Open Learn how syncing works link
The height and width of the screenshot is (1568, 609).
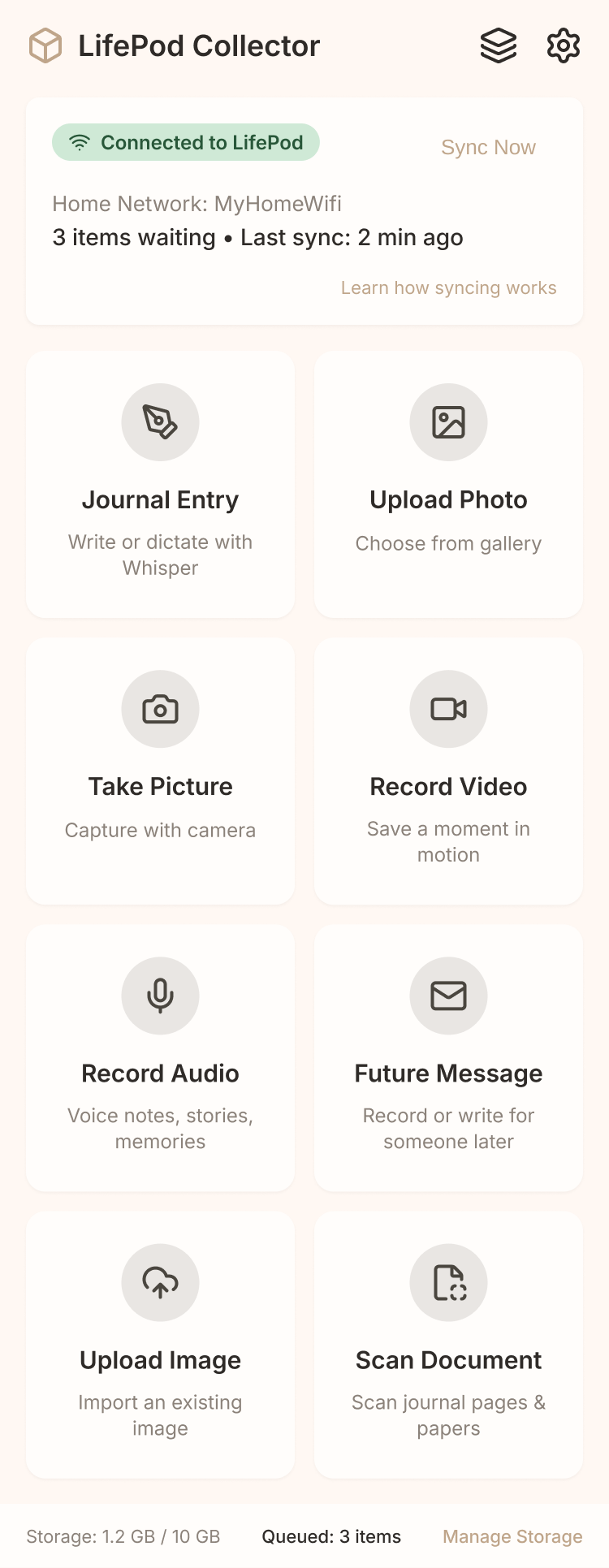click(448, 287)
